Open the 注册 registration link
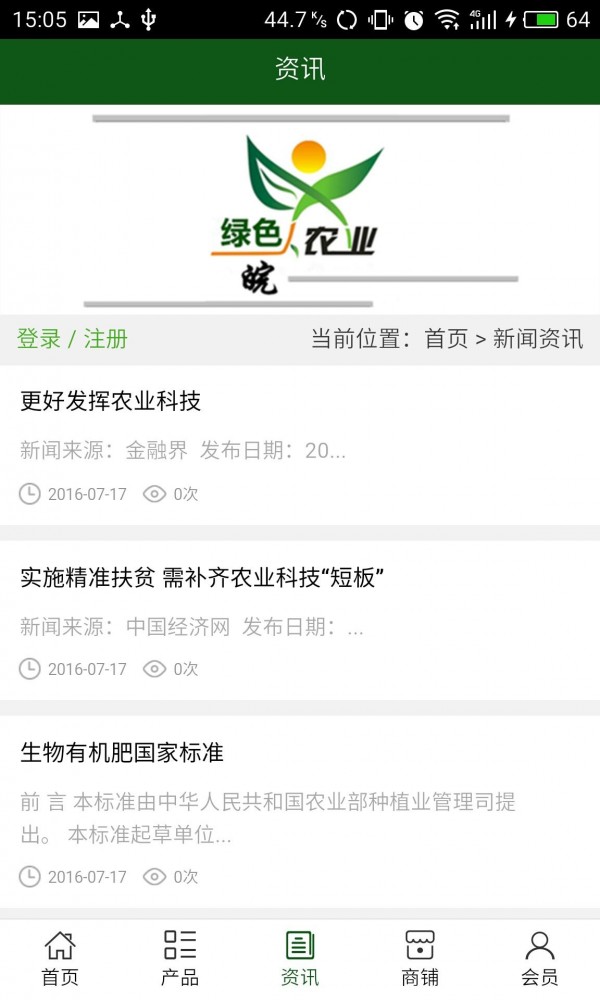The width and height of the screenshot is (600, 1000). [x=106, y=339]
